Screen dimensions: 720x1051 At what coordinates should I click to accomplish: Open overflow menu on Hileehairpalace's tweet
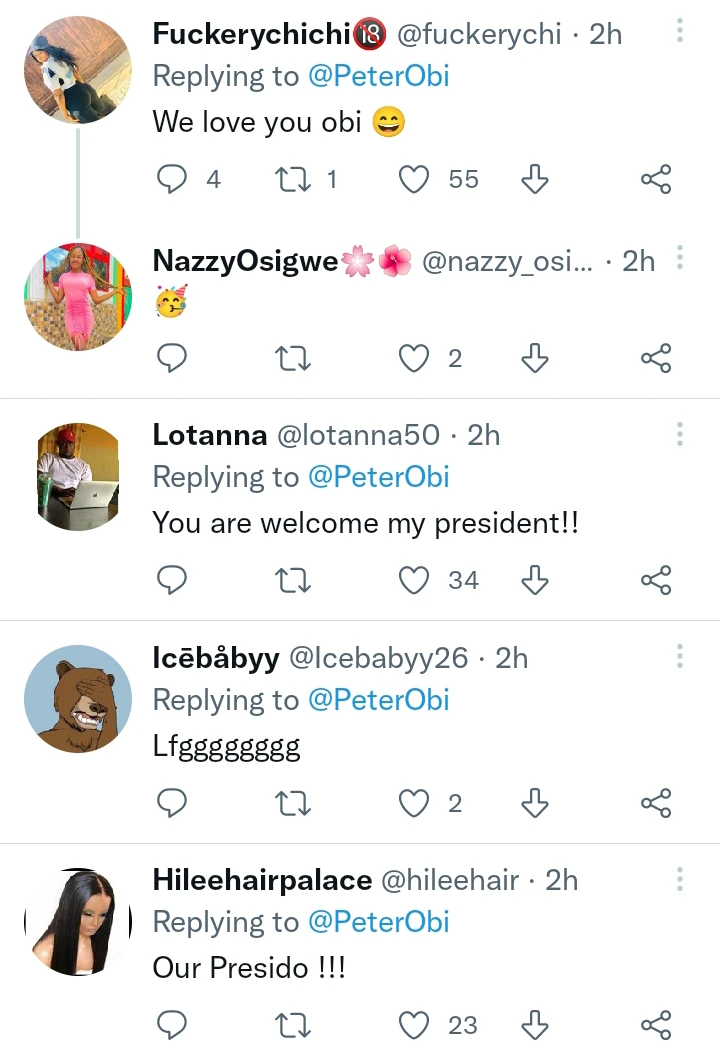point(679,879)
